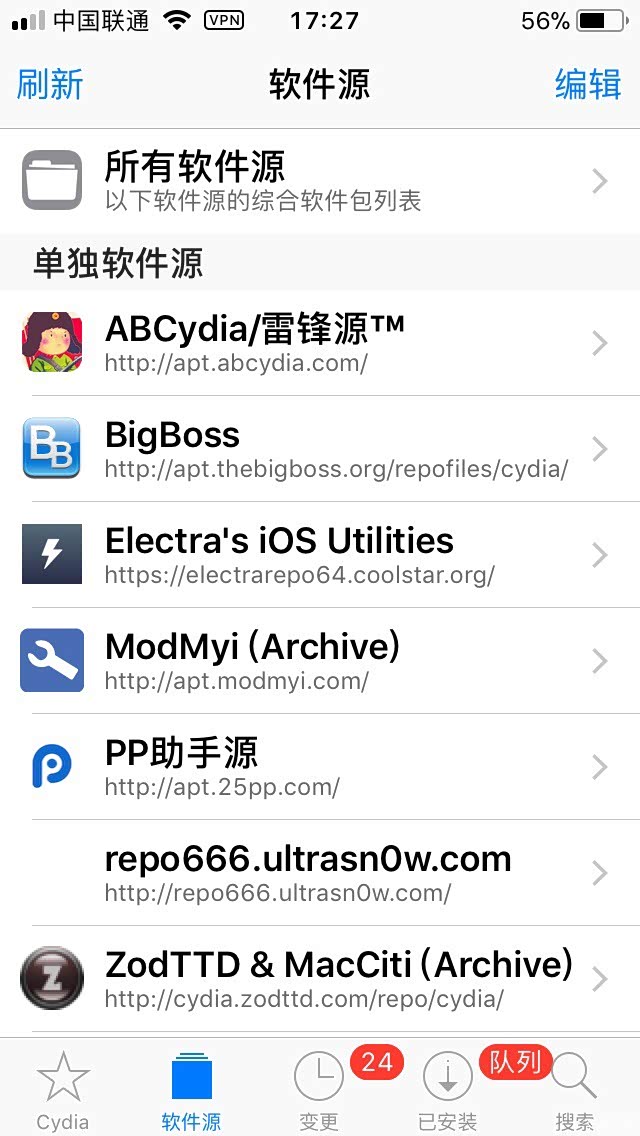
Task: Open the PP助手源 source
Action: (x=320, y=767)
